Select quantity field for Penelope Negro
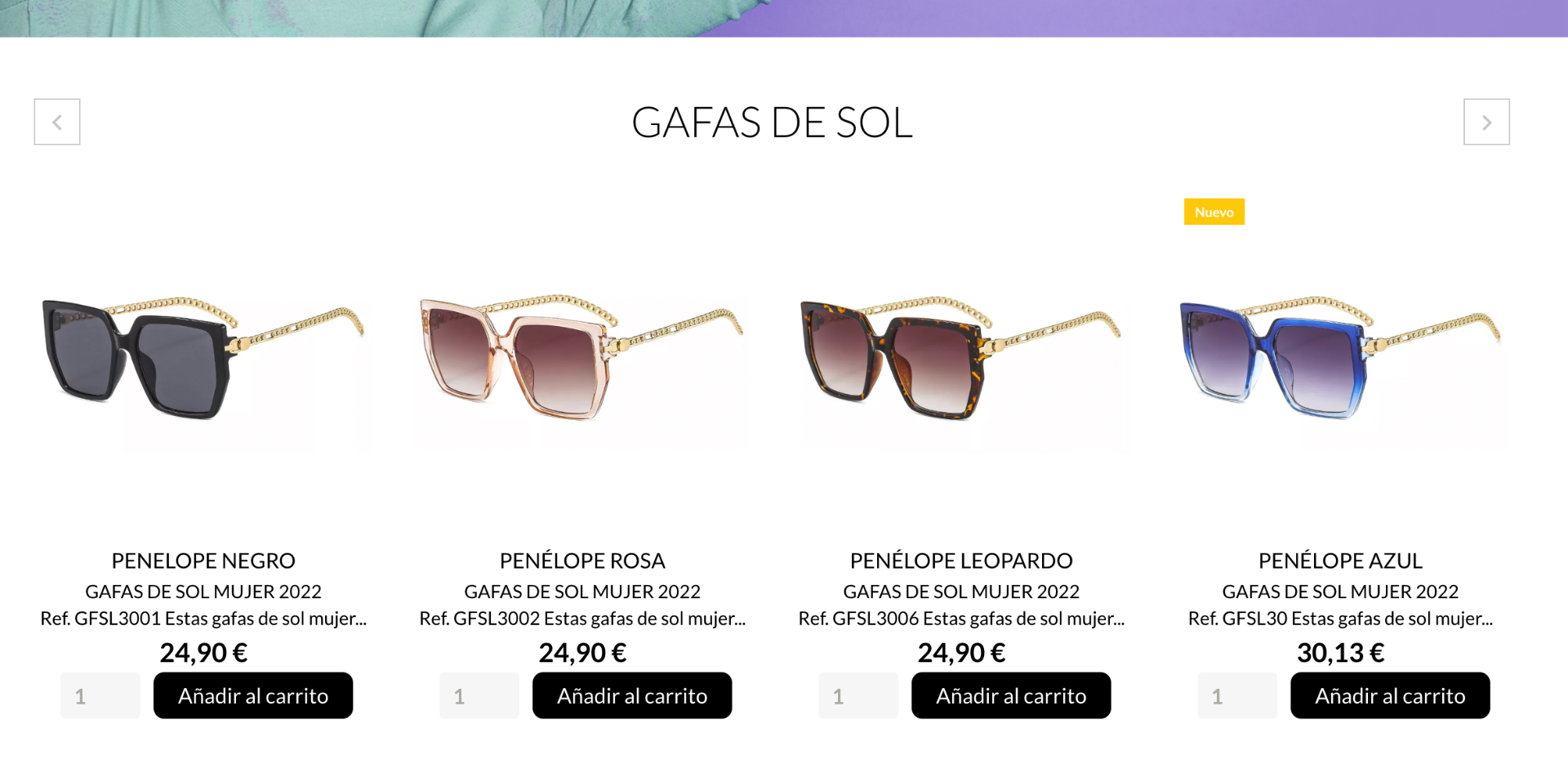Viewport: 1568px width, 760px height. click(100, 695)
